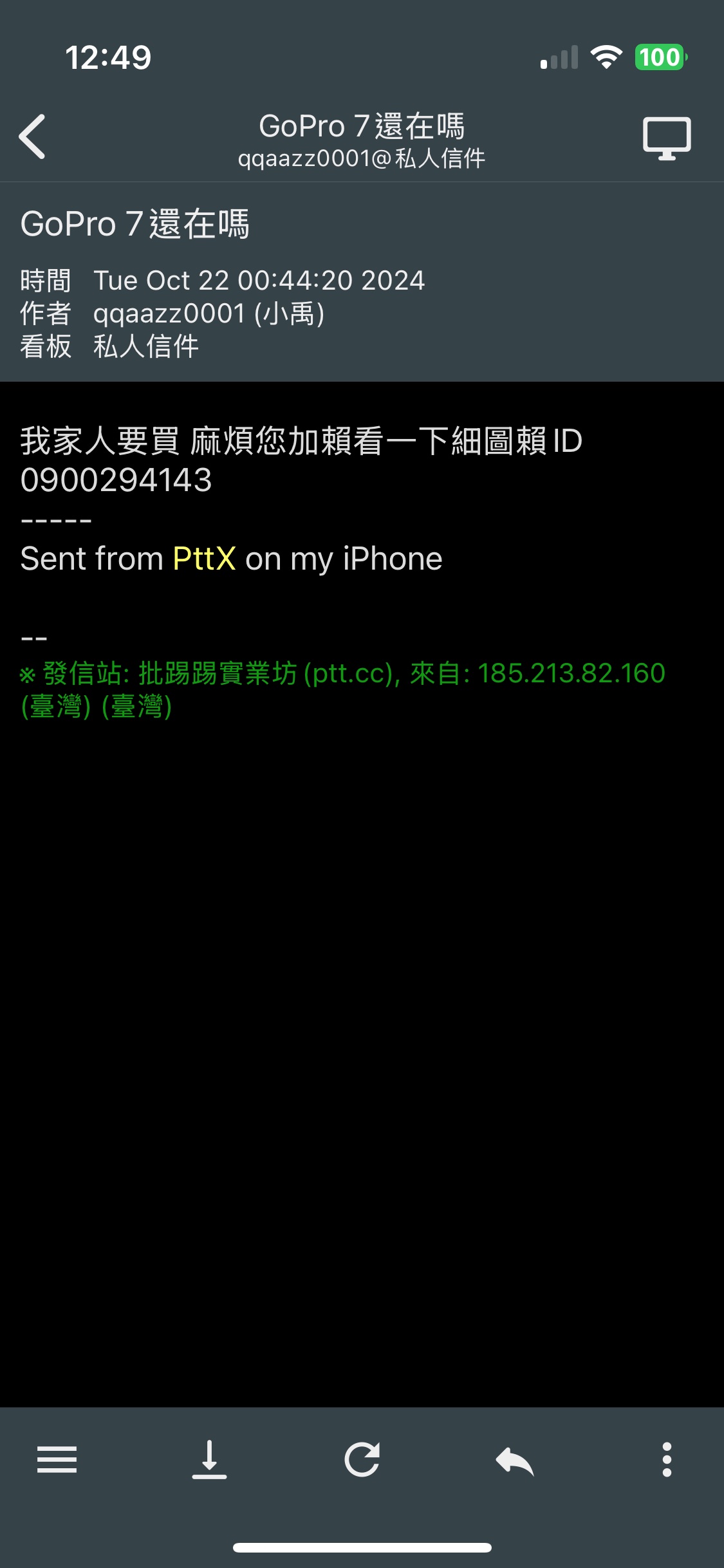The height and width of the screenshot is (1568, 724).
Task: Go back using the top-left arrow
Action: (x=32, y=136)
